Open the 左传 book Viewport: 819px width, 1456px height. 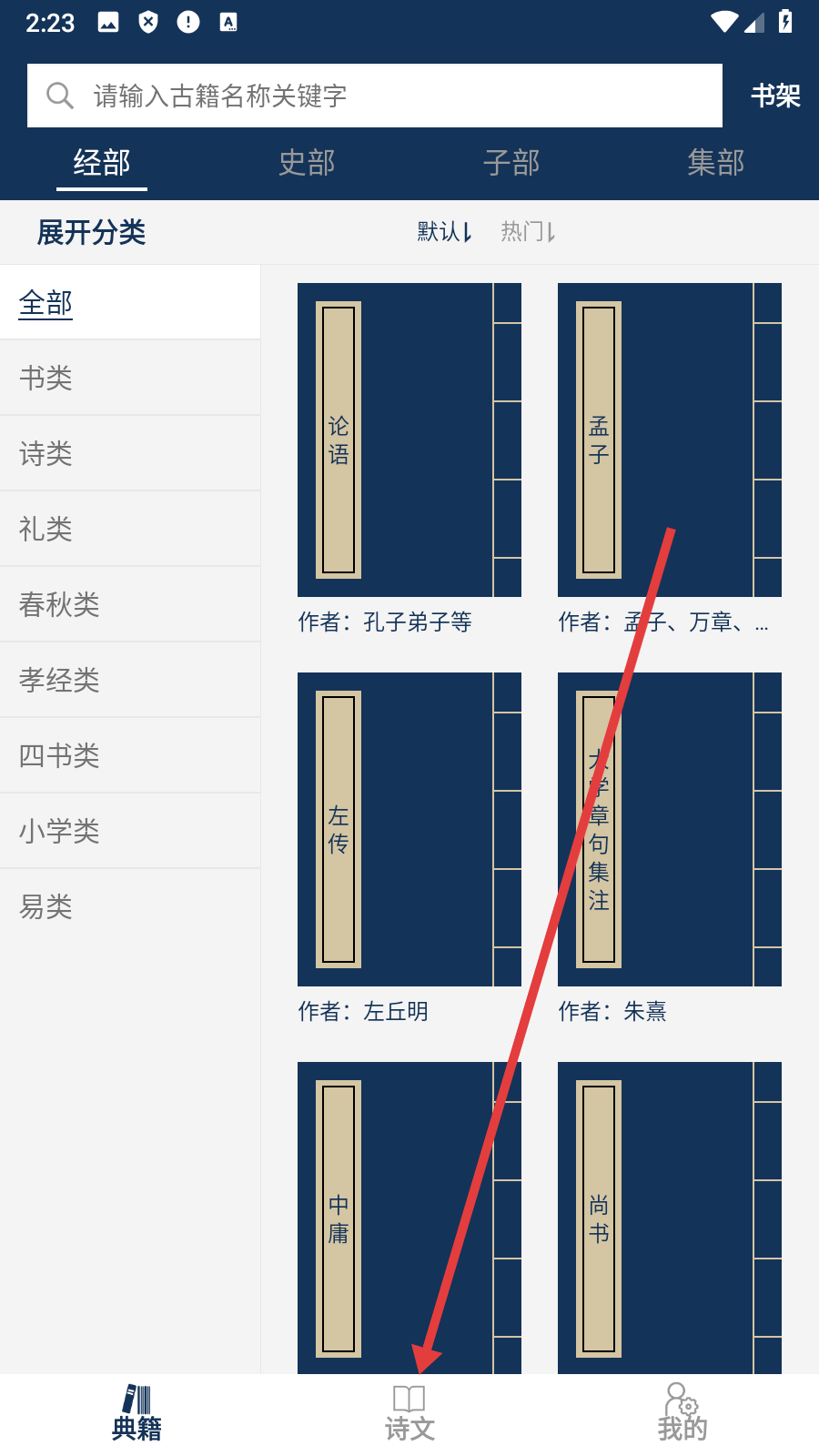tap(409, 830)
